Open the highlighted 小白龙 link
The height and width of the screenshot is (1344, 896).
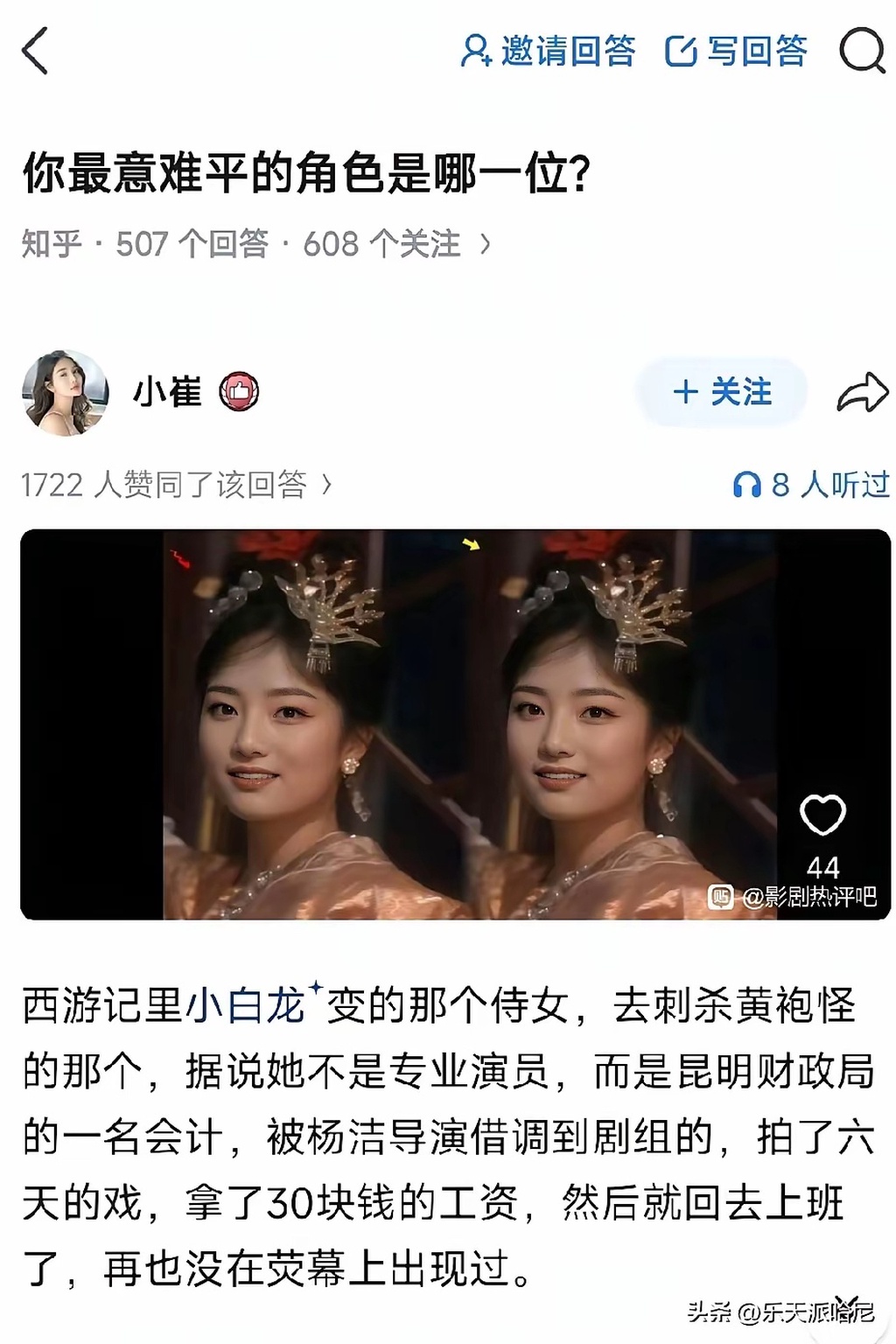(x=247, y=1005)
